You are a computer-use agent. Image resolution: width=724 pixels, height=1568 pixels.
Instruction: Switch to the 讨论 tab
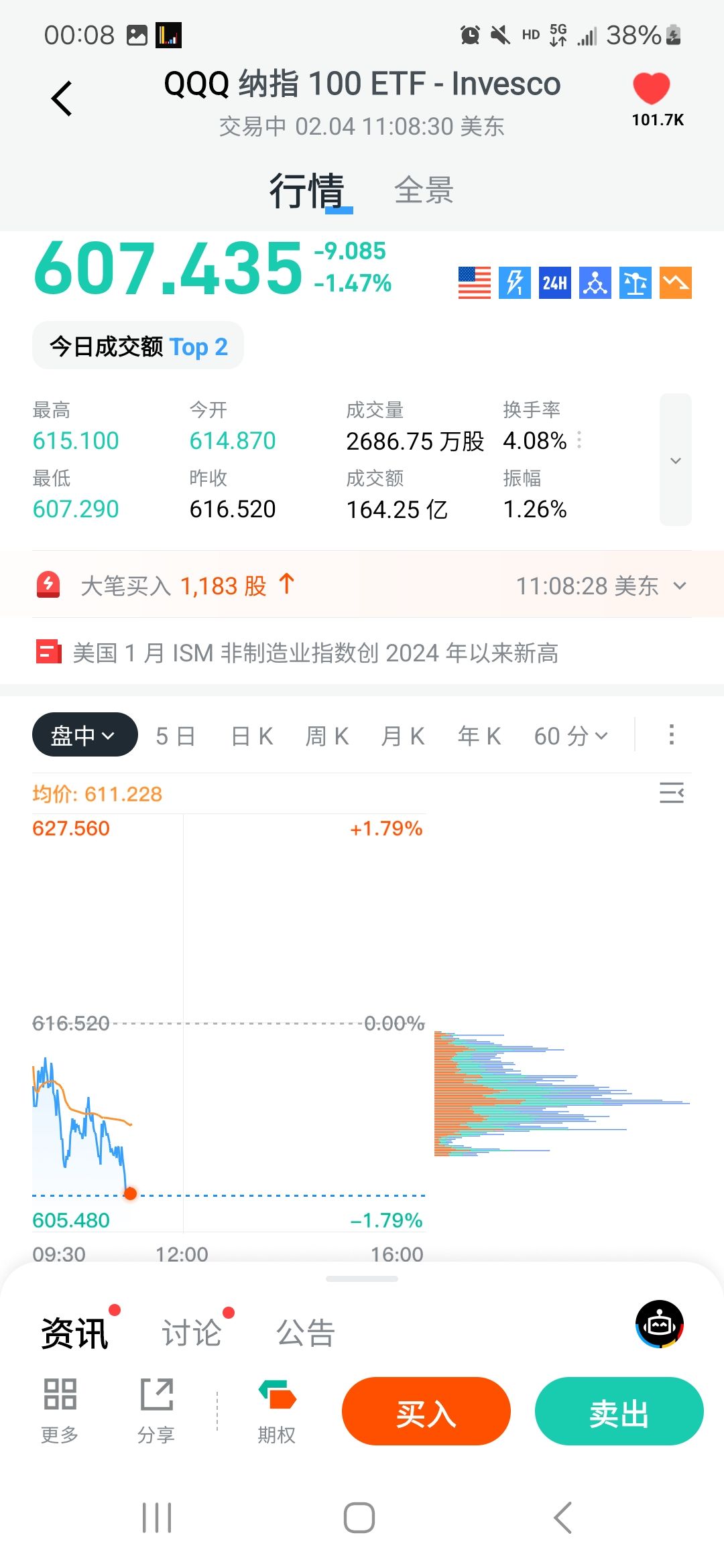[192, 1333]
